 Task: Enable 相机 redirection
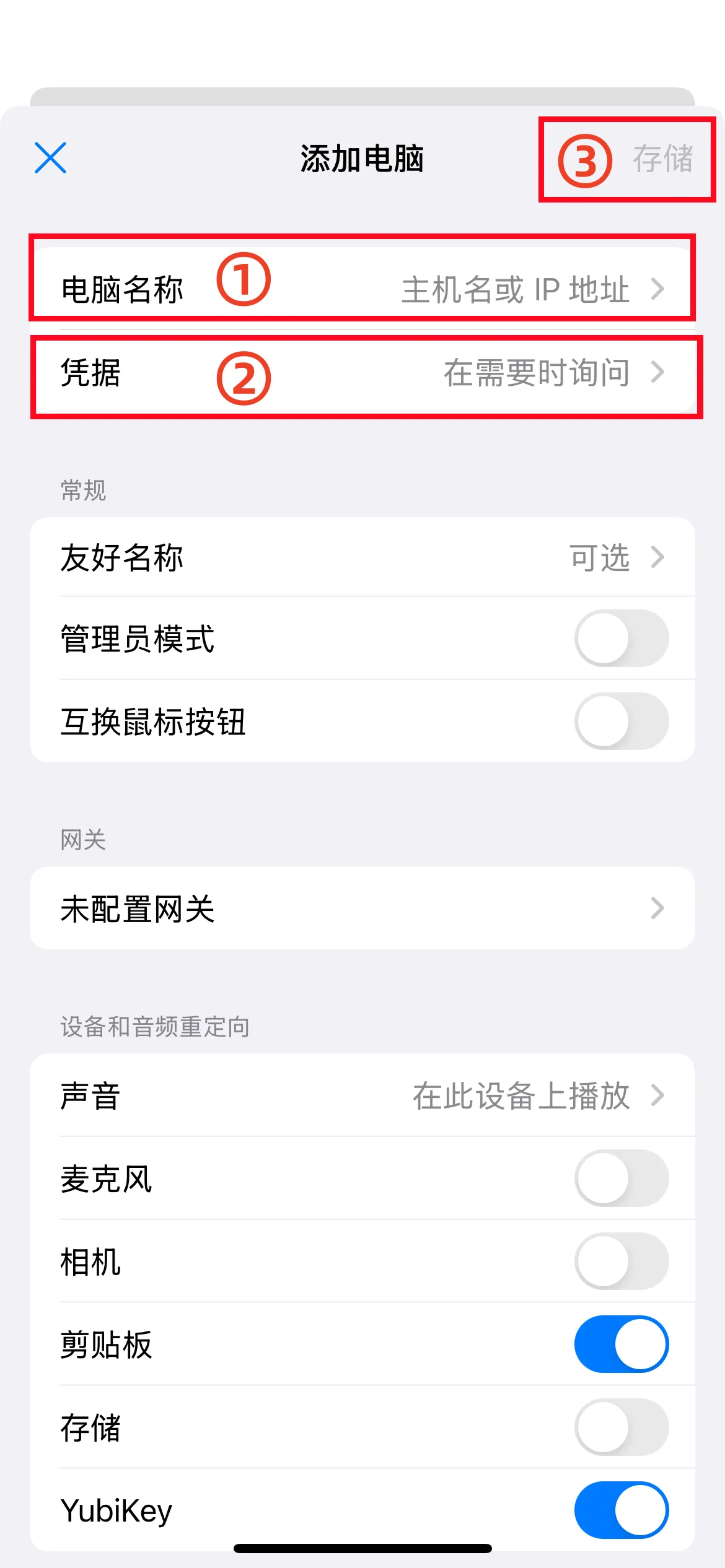pyautogui.click(x=621, y=1261)
